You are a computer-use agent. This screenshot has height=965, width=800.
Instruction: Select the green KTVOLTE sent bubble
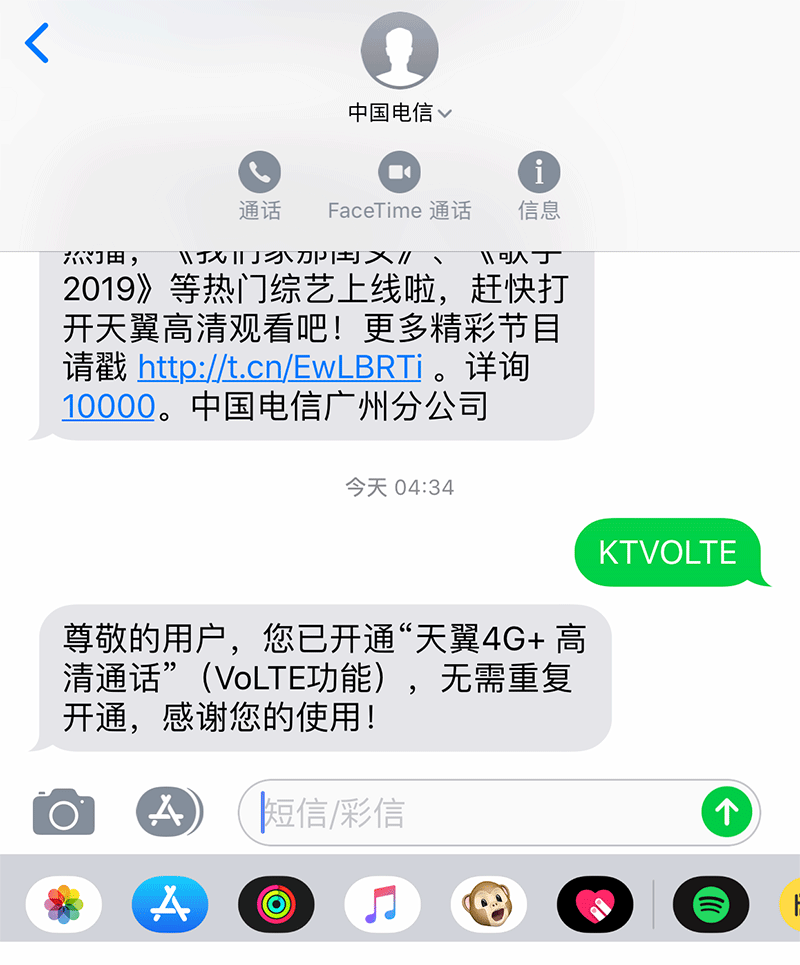pos(671,553)
